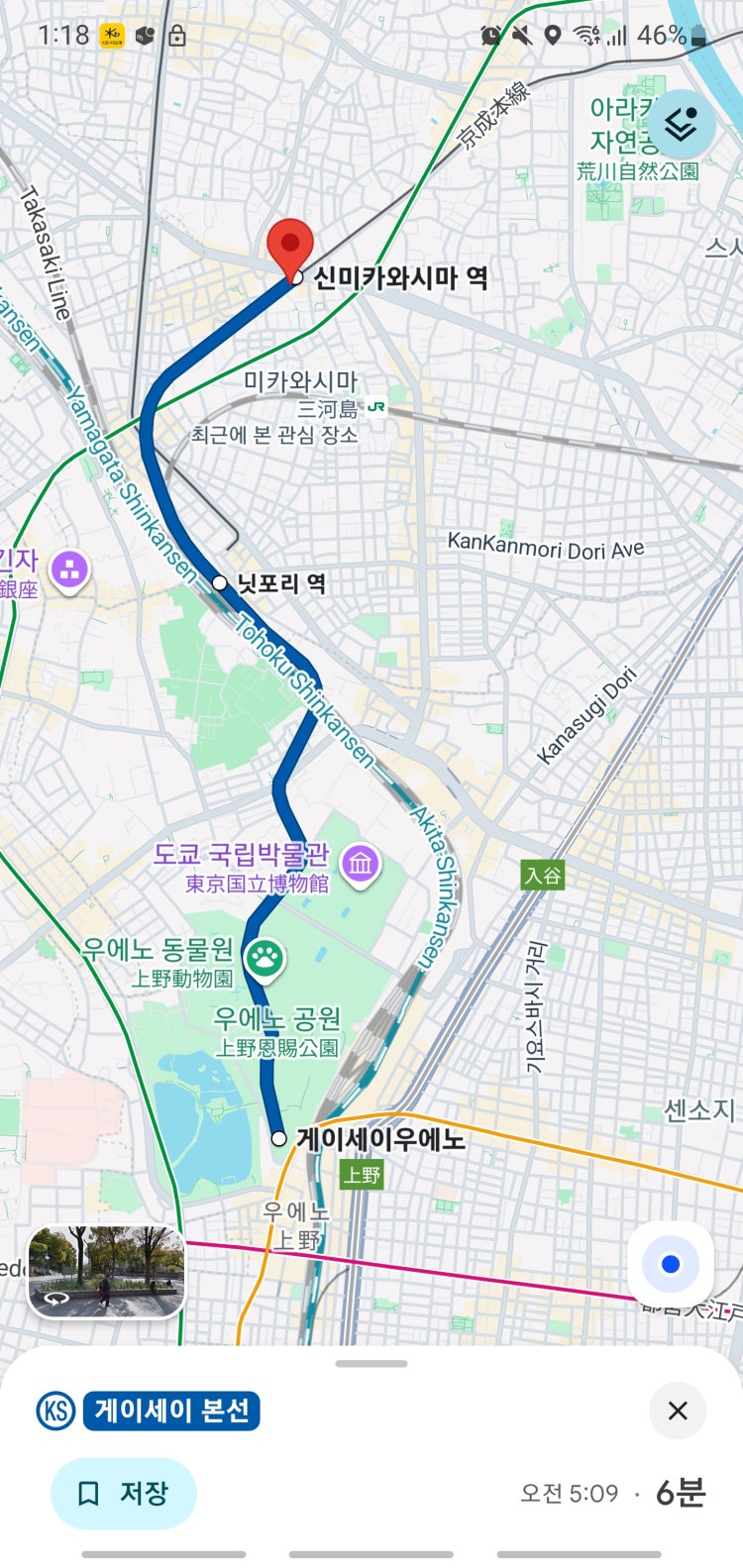Select the 닛포리 역 station stop

[x=220, y=583]
